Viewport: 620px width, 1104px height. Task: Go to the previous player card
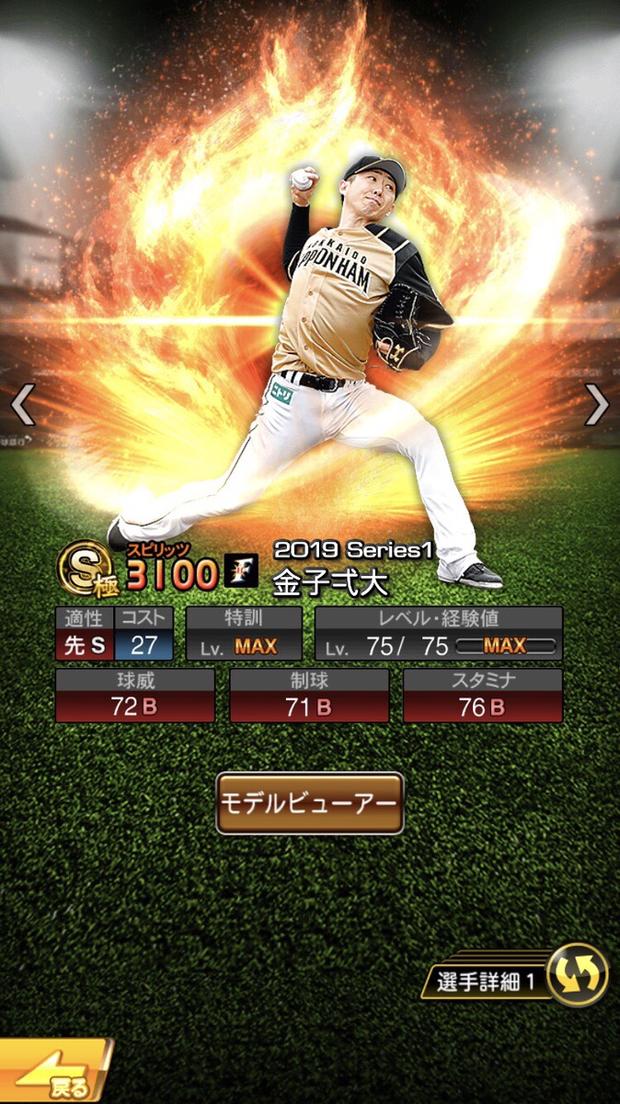[x=23, y=405]
